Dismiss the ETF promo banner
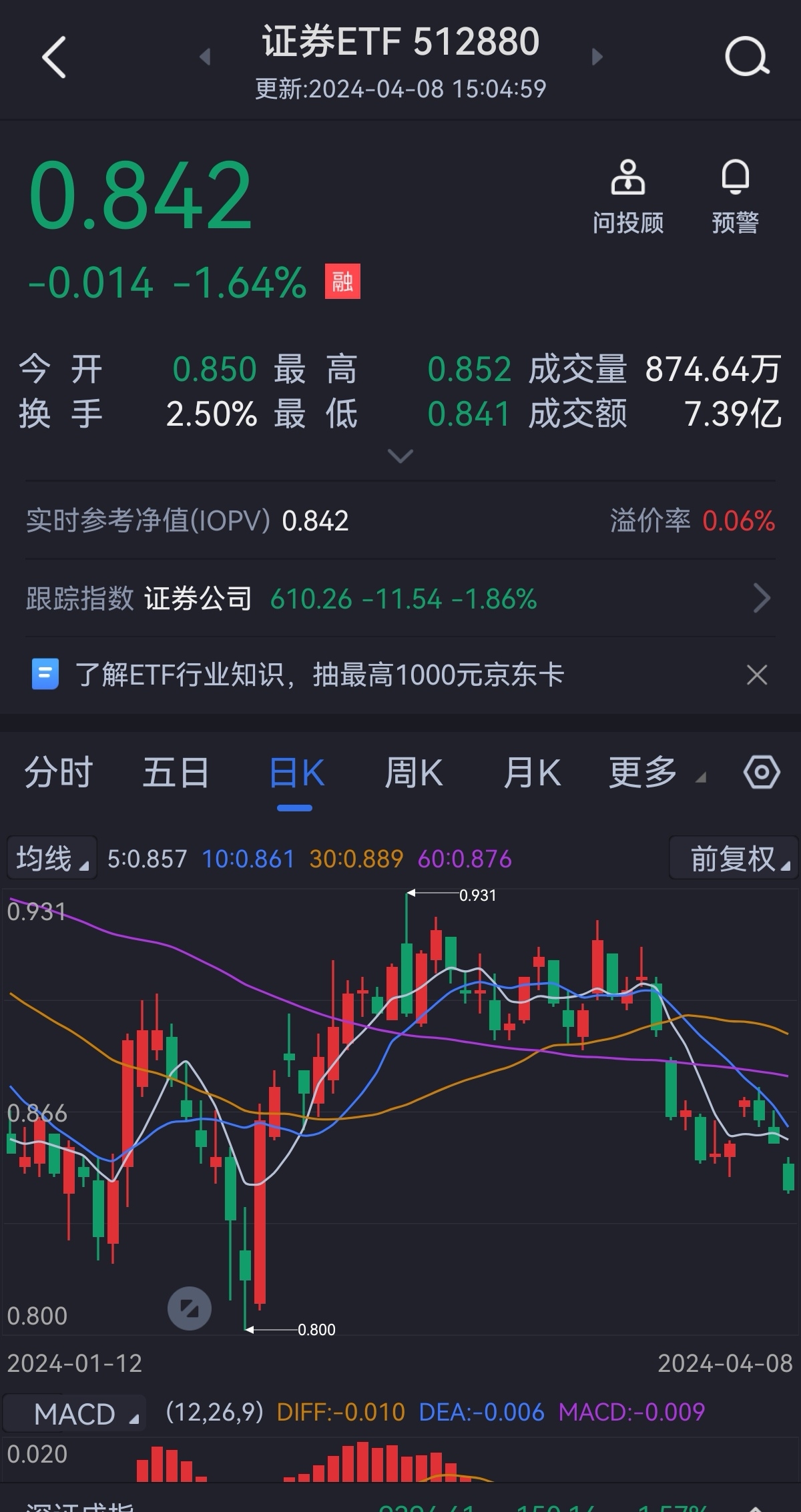The image size is (801, 1512). [756, 675]
